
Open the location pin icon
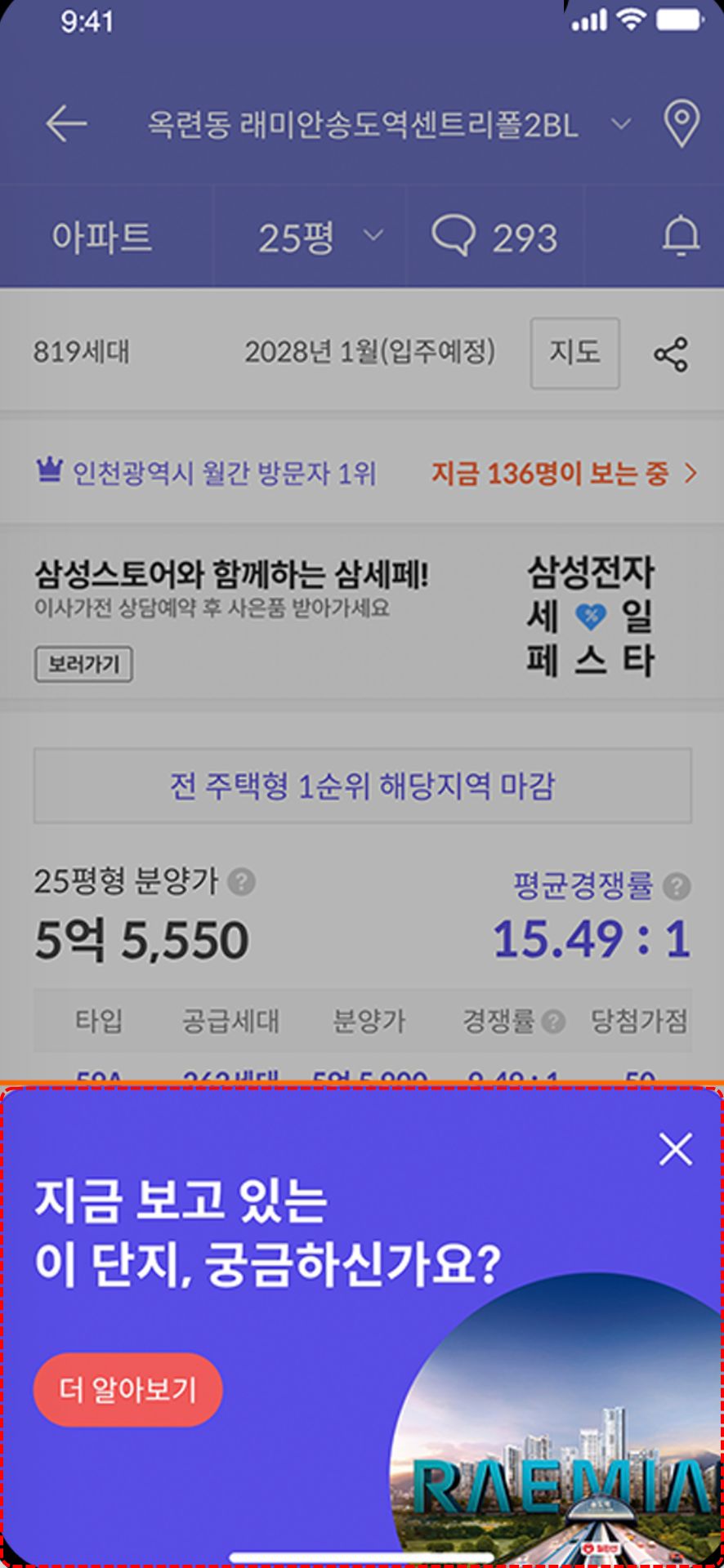(x=681, y=124)
